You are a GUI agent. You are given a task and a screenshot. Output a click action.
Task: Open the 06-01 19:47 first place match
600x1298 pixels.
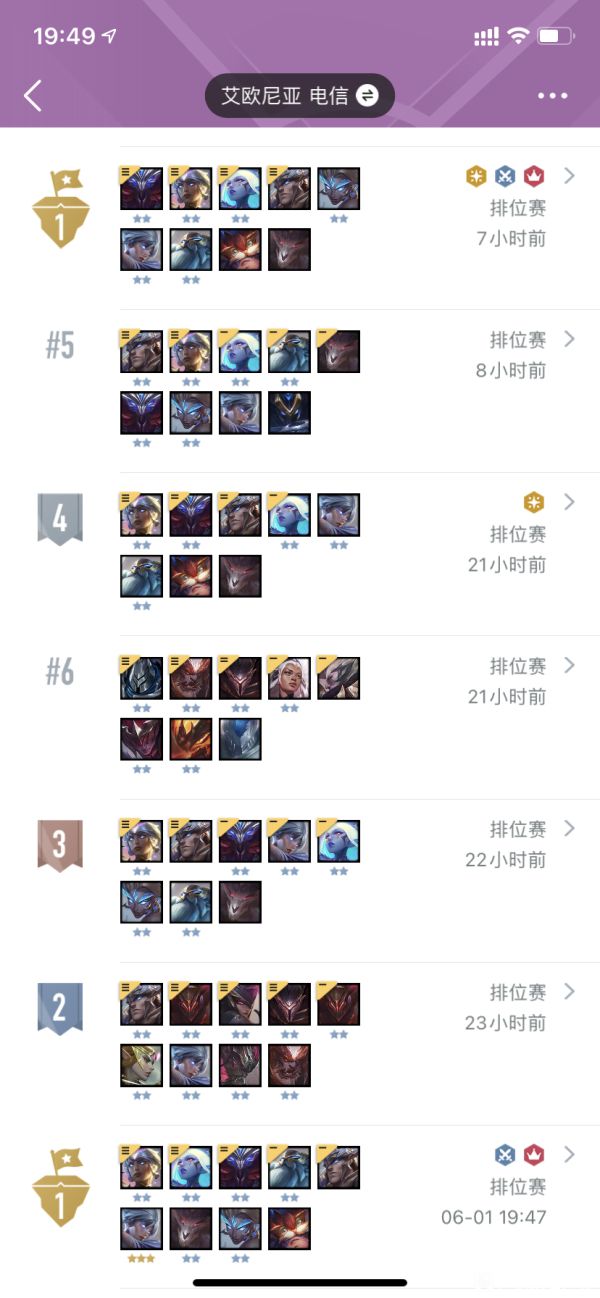(x=569, y=1155)
